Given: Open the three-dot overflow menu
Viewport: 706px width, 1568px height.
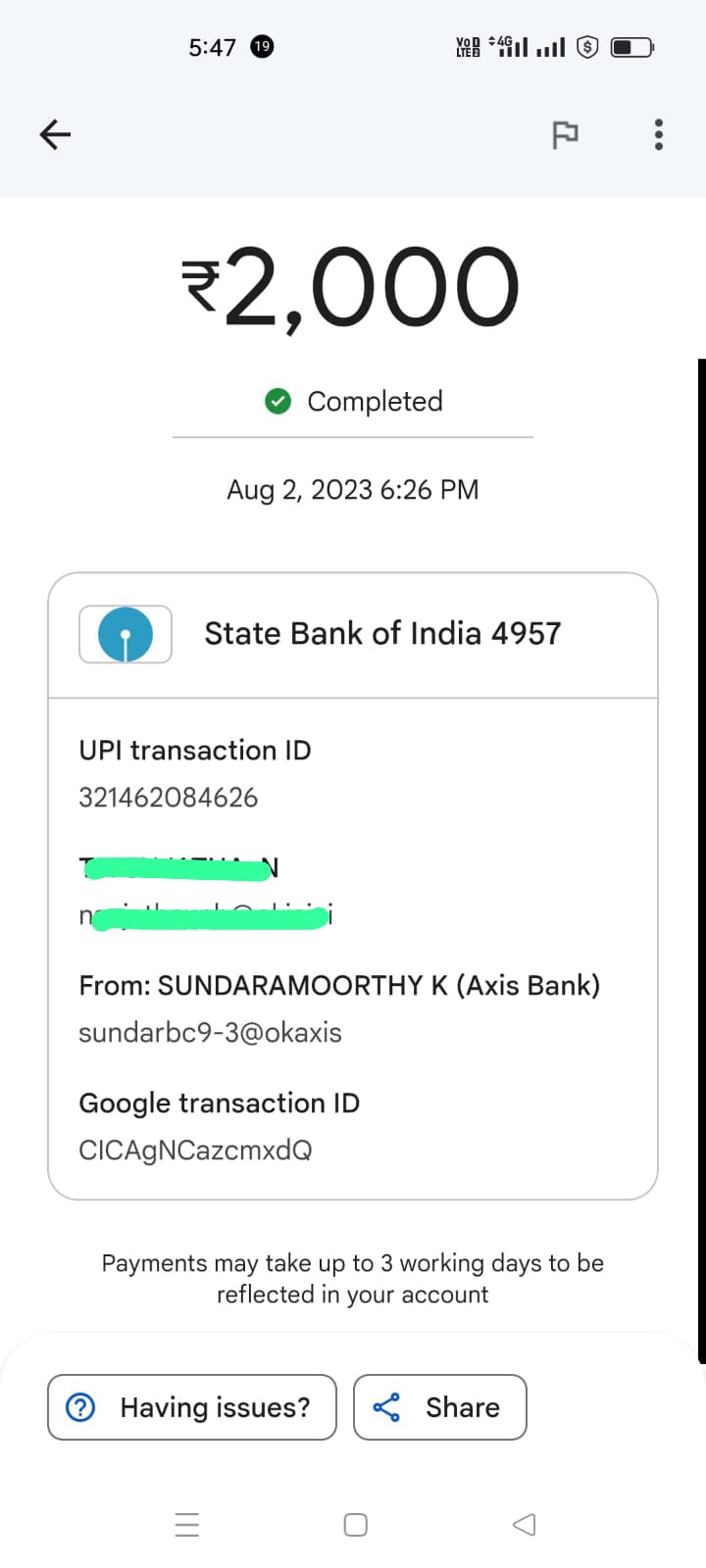Looking at the screenshot, I should [x=658, y=134].
